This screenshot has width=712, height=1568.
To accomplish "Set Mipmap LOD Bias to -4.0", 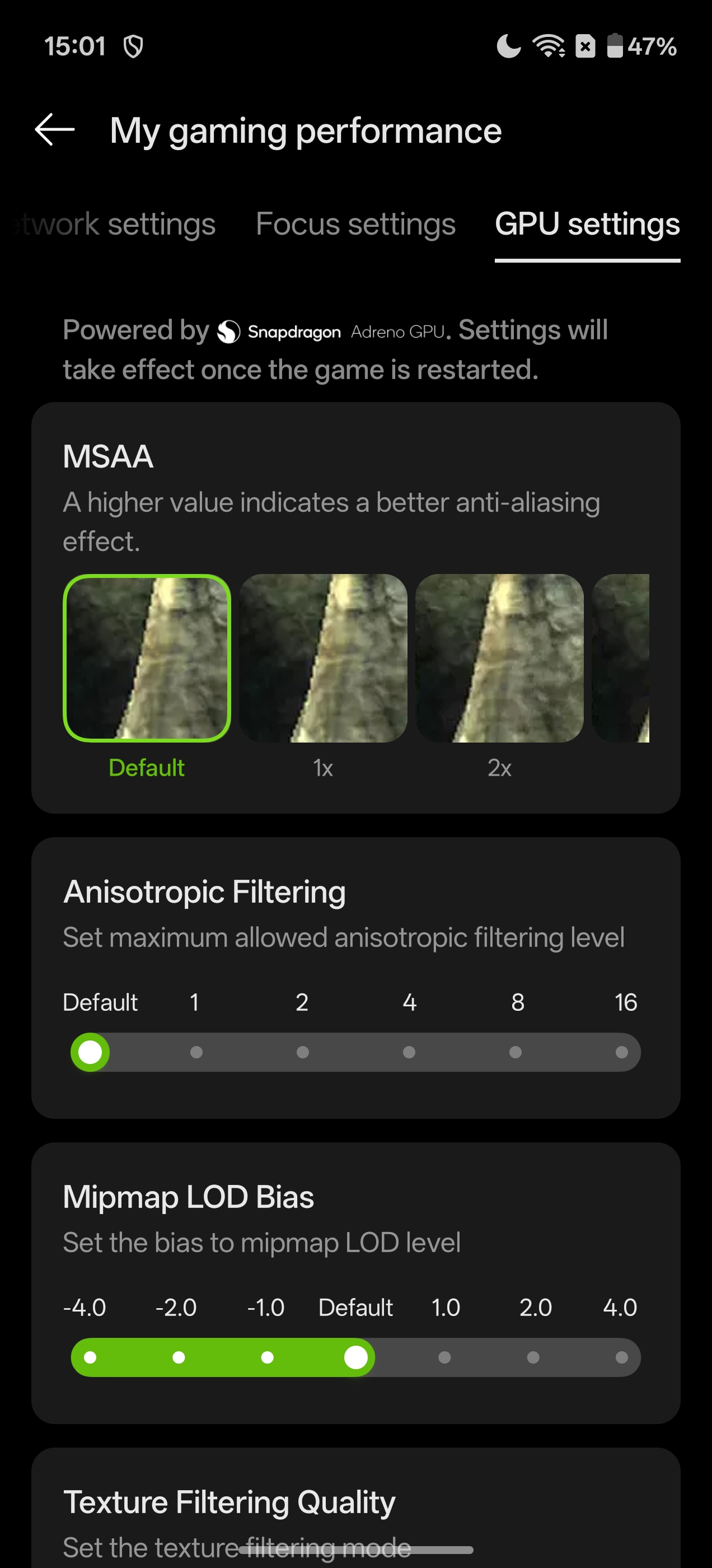I will (90, 1357).
